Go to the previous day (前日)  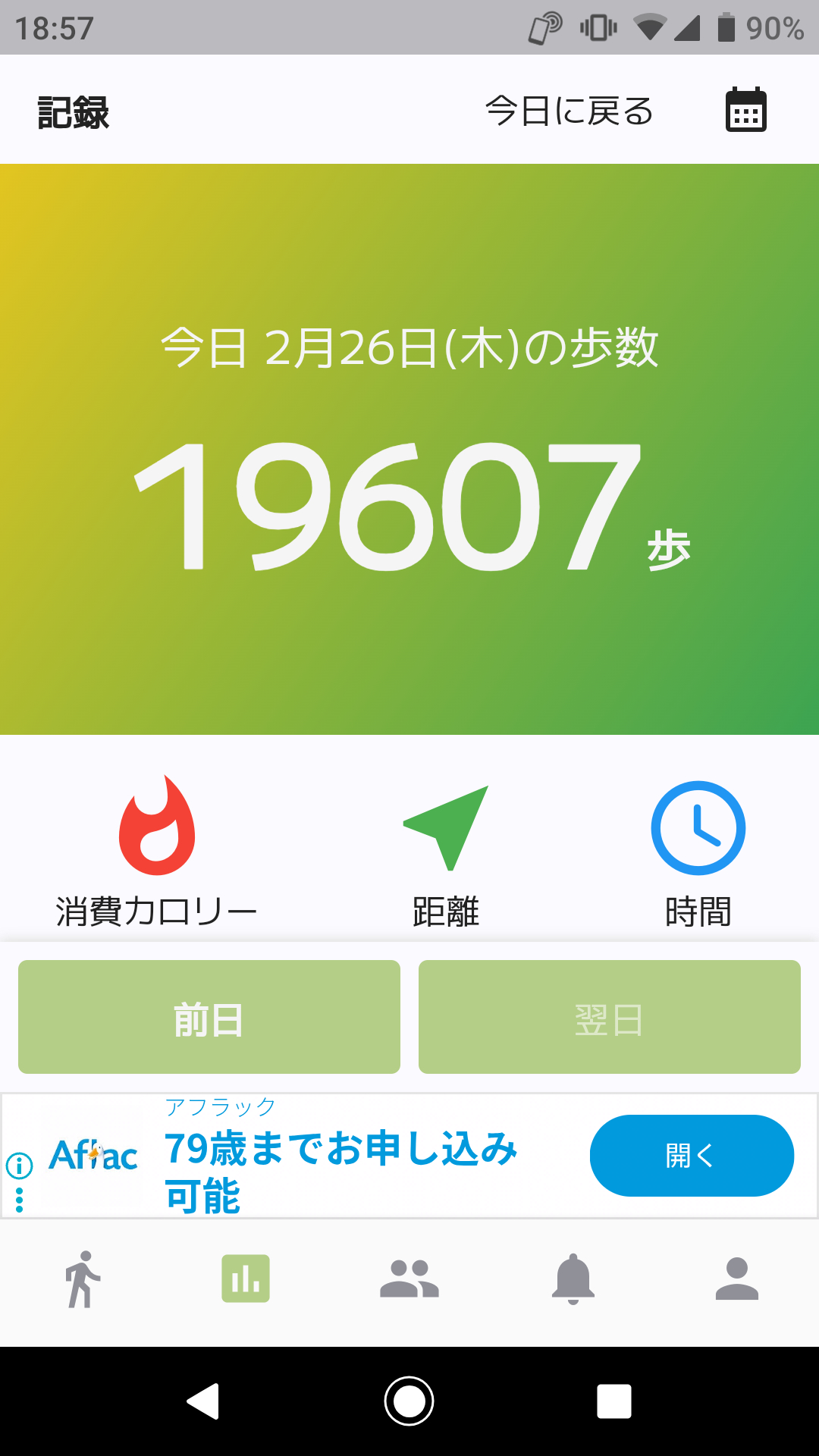pos(209,1017)
